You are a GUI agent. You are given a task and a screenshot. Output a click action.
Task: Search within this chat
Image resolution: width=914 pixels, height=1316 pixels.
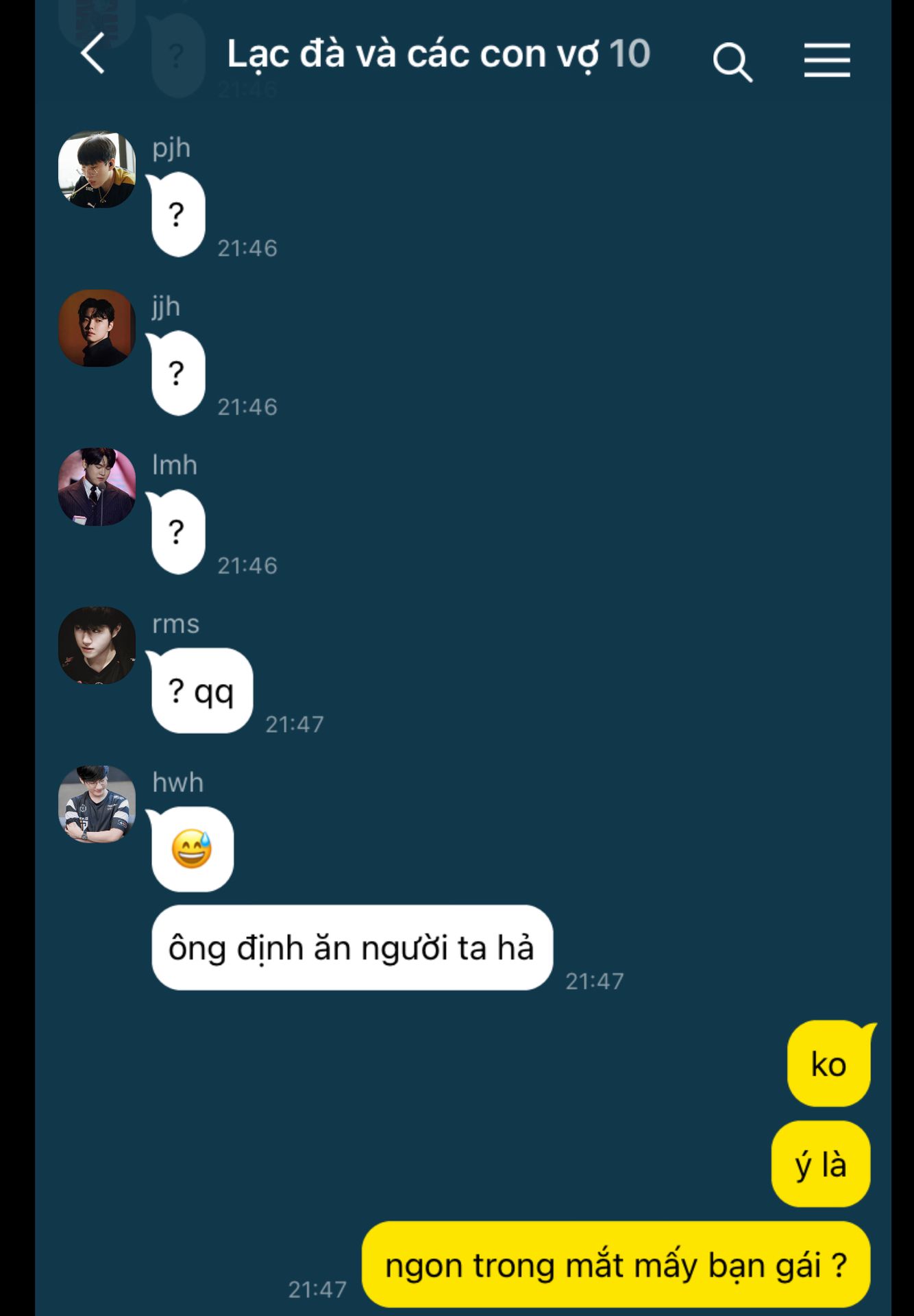pyautogui.click(x=732, y=62)
